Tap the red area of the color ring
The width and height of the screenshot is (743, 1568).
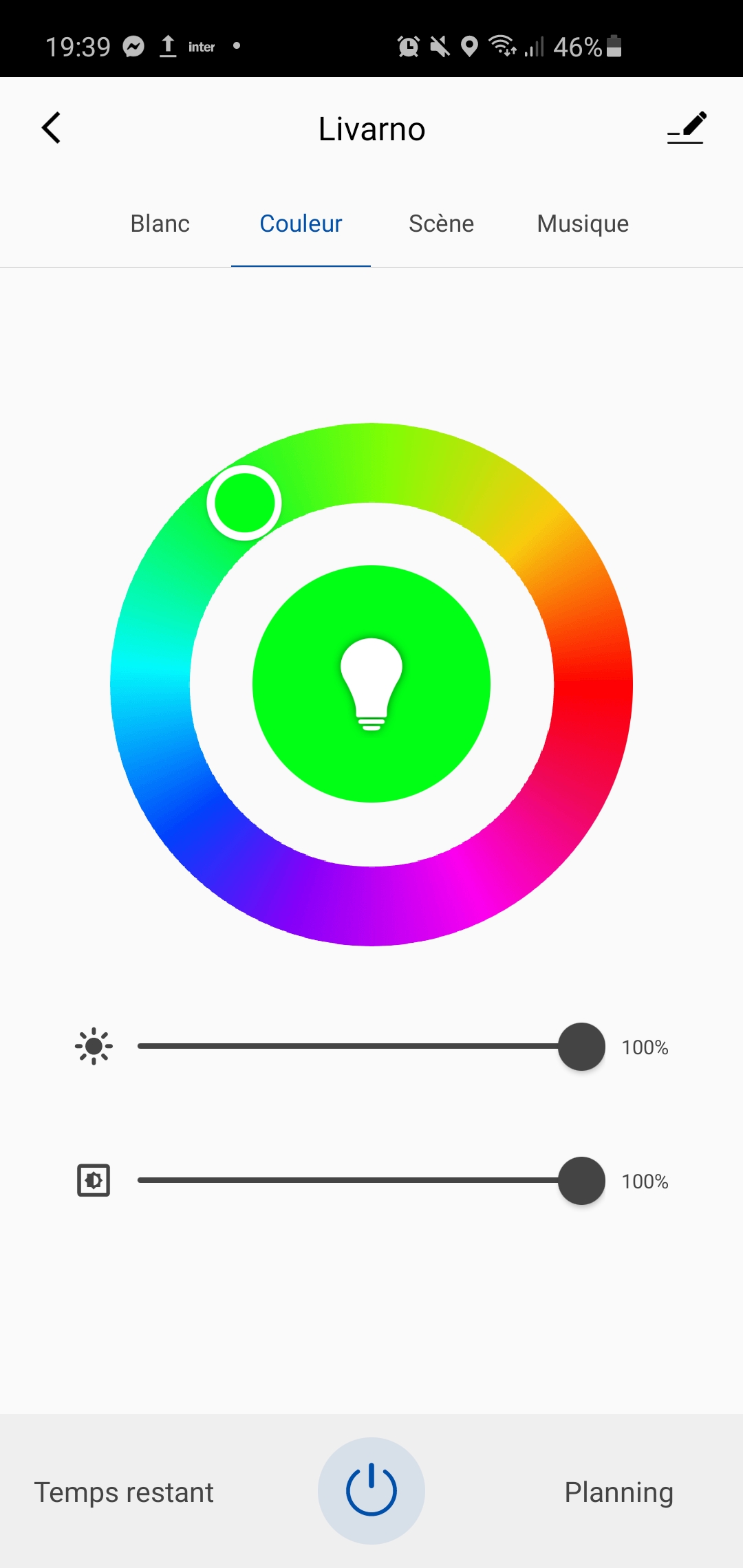pos(593,684)
